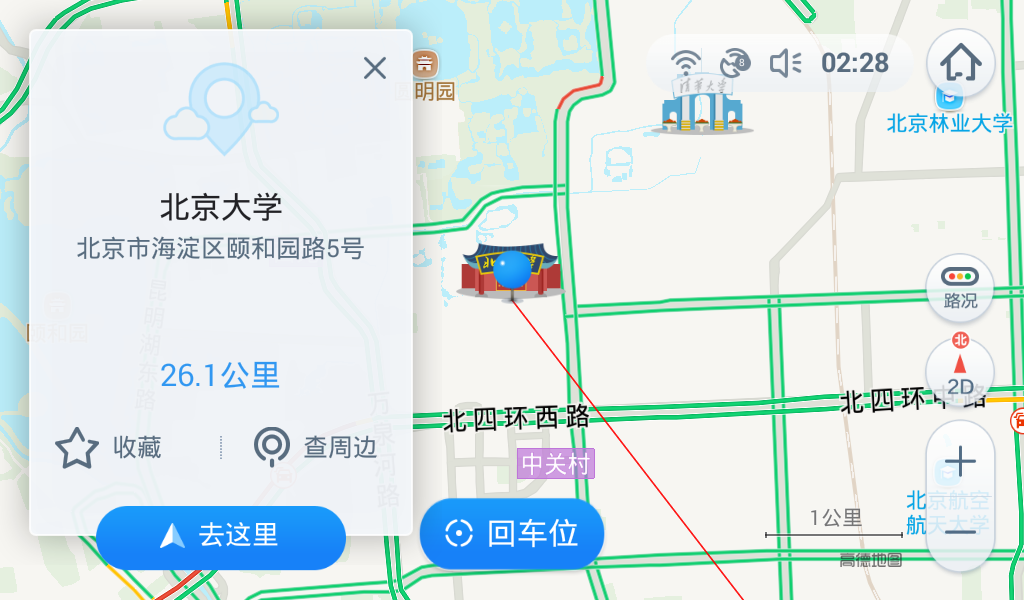Open the home button at the top right
Screen dimensions: 1024x600
pos(960,63)
